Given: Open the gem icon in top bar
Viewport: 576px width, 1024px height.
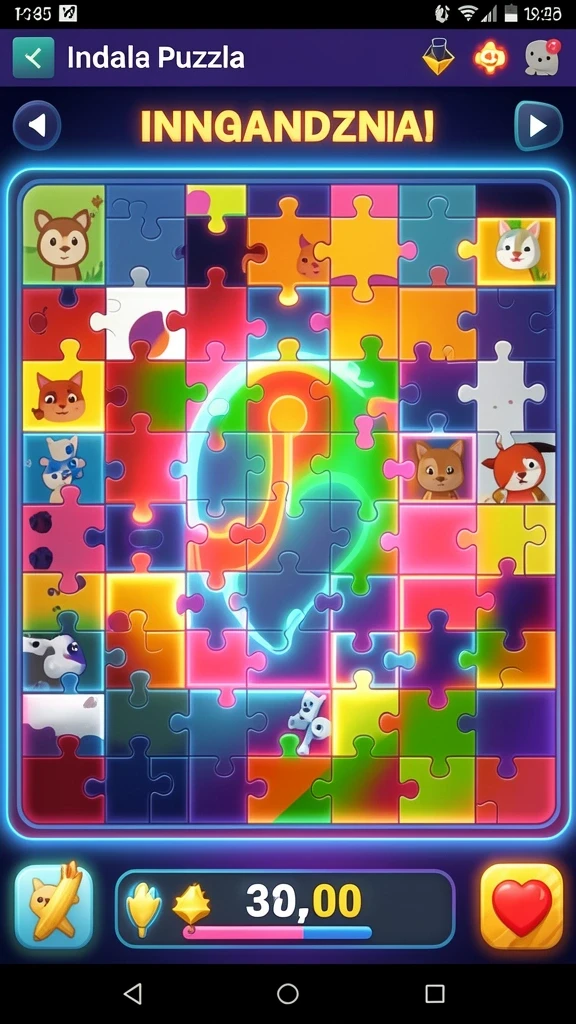Looking at the screenshot, I should 438,57.
